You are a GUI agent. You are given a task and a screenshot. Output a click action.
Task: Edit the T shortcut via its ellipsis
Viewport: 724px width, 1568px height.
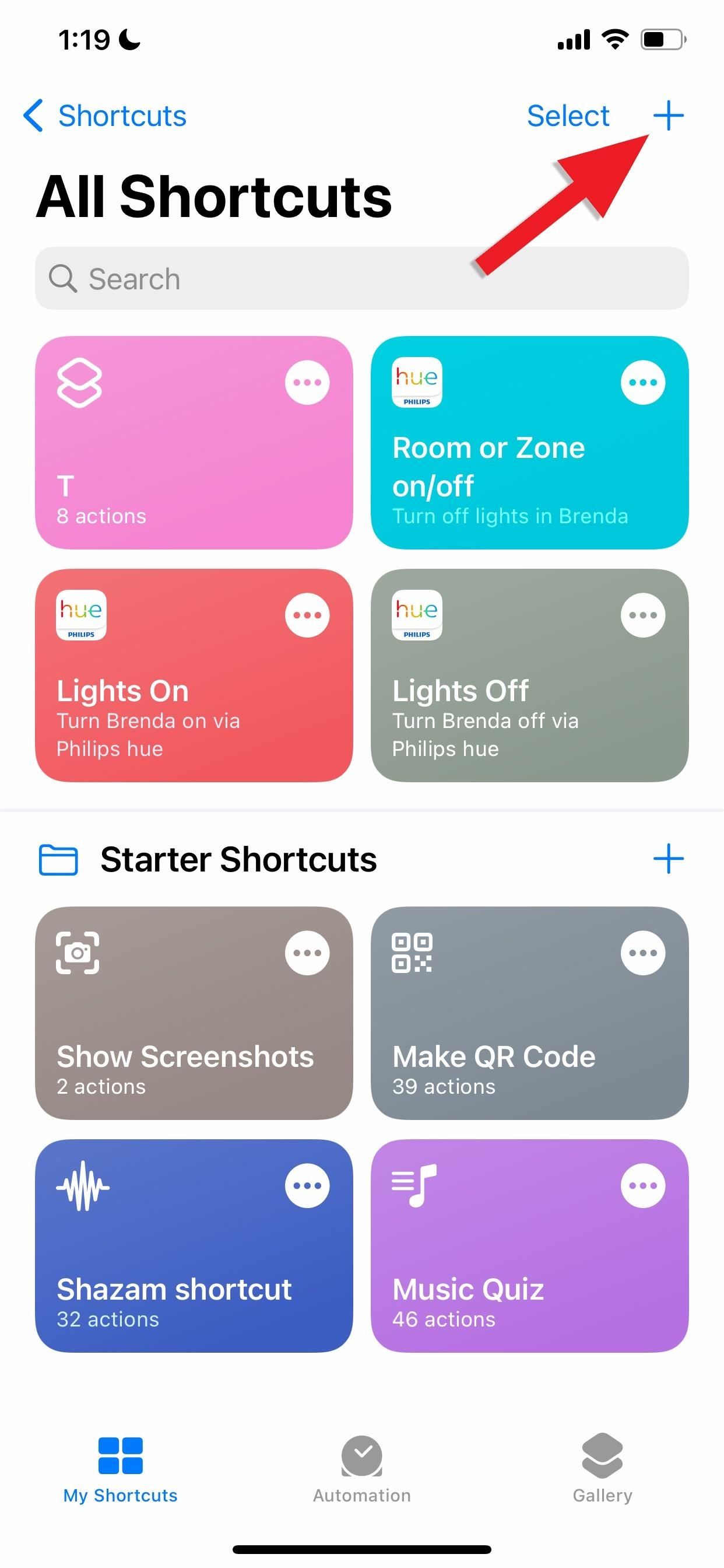click(307, 382)
